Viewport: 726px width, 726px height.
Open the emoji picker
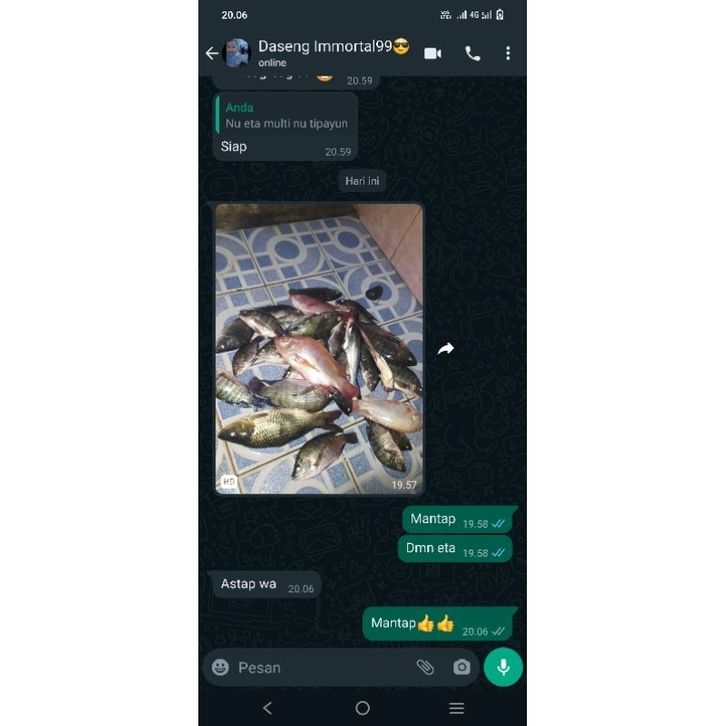coord(221,667)
